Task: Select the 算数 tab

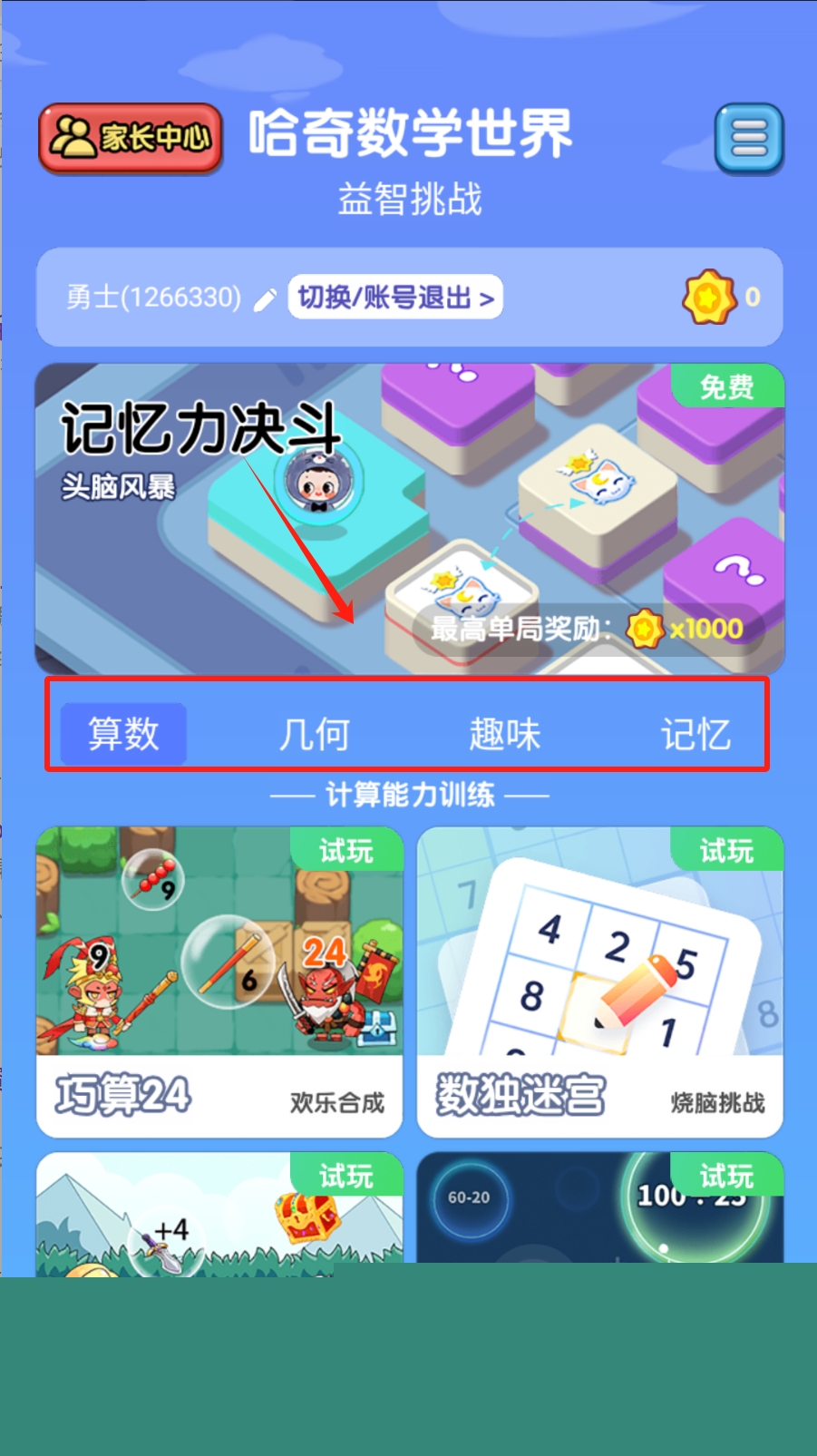Action: (123, 733)
